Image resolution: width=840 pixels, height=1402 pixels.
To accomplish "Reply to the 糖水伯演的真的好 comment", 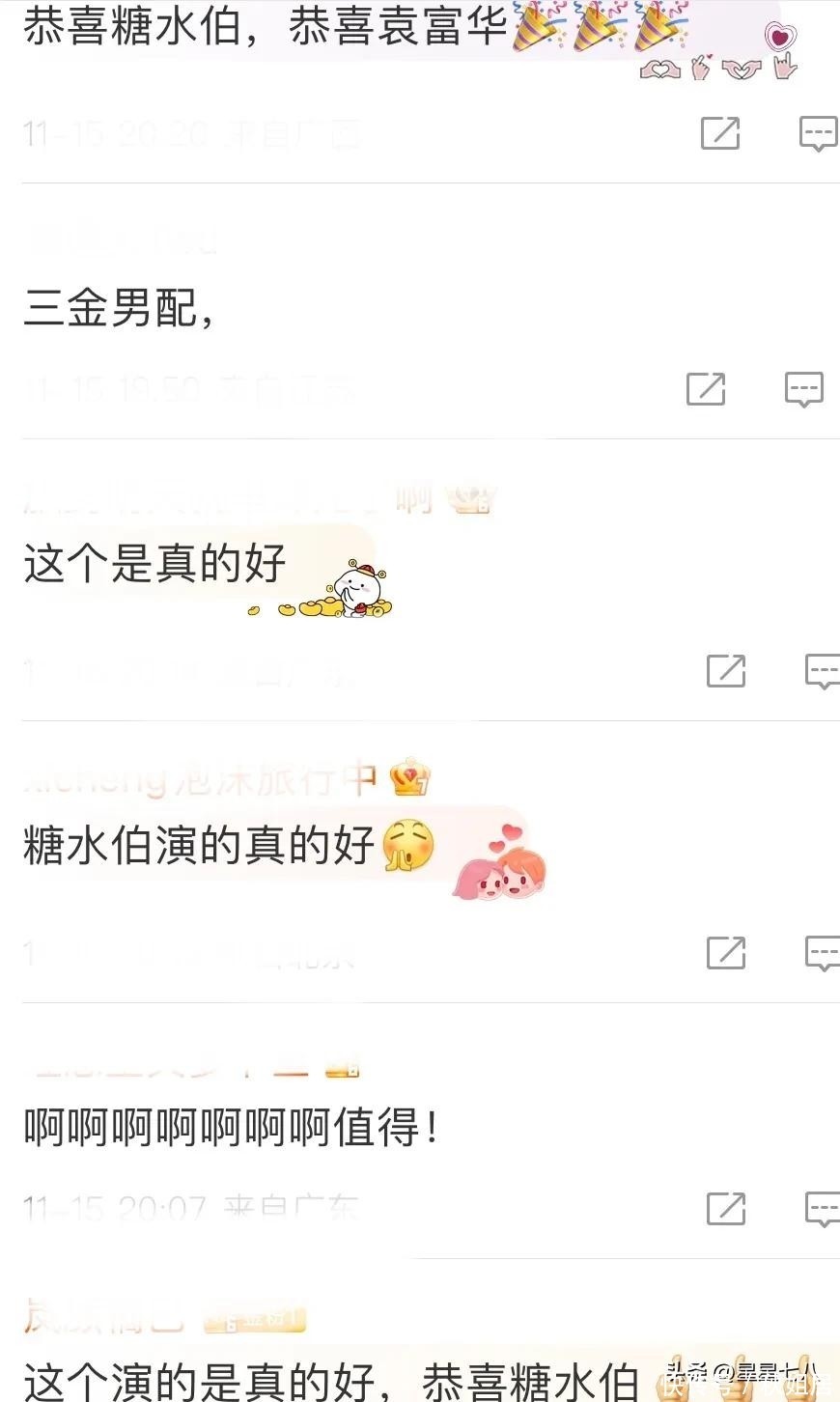I will (823, 952).
